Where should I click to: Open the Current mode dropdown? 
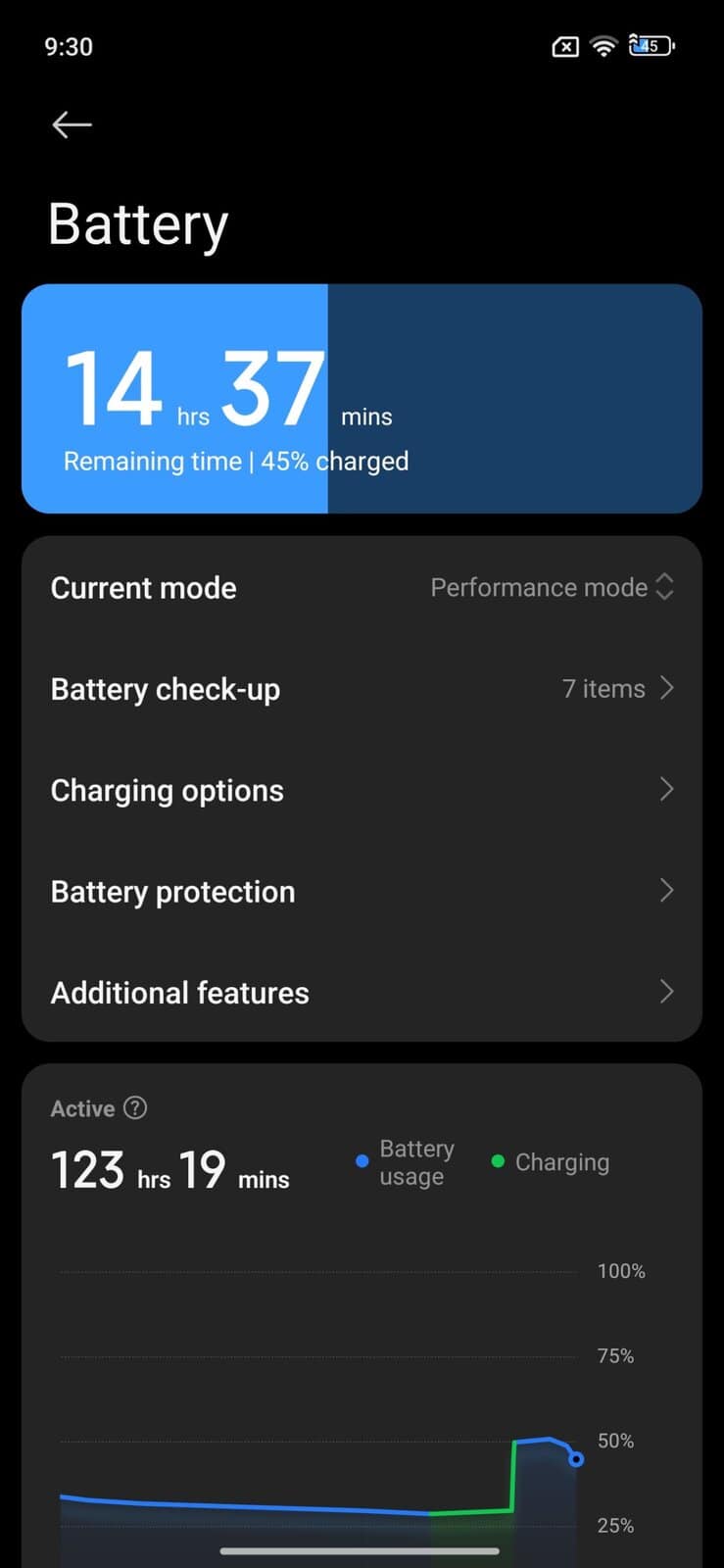(x=553, y=587)
